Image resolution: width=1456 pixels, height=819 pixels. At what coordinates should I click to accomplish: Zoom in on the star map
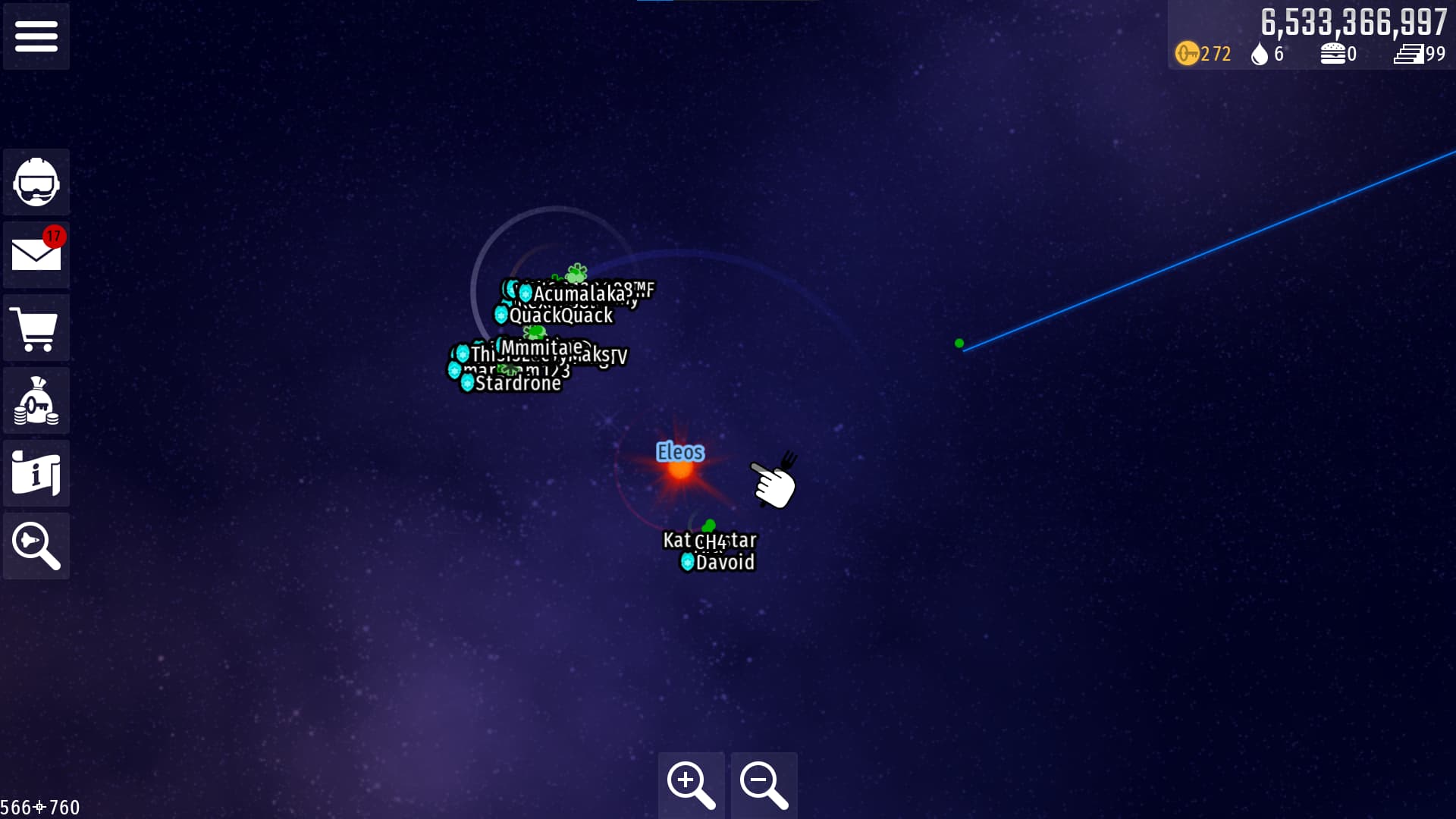point(690,784)
